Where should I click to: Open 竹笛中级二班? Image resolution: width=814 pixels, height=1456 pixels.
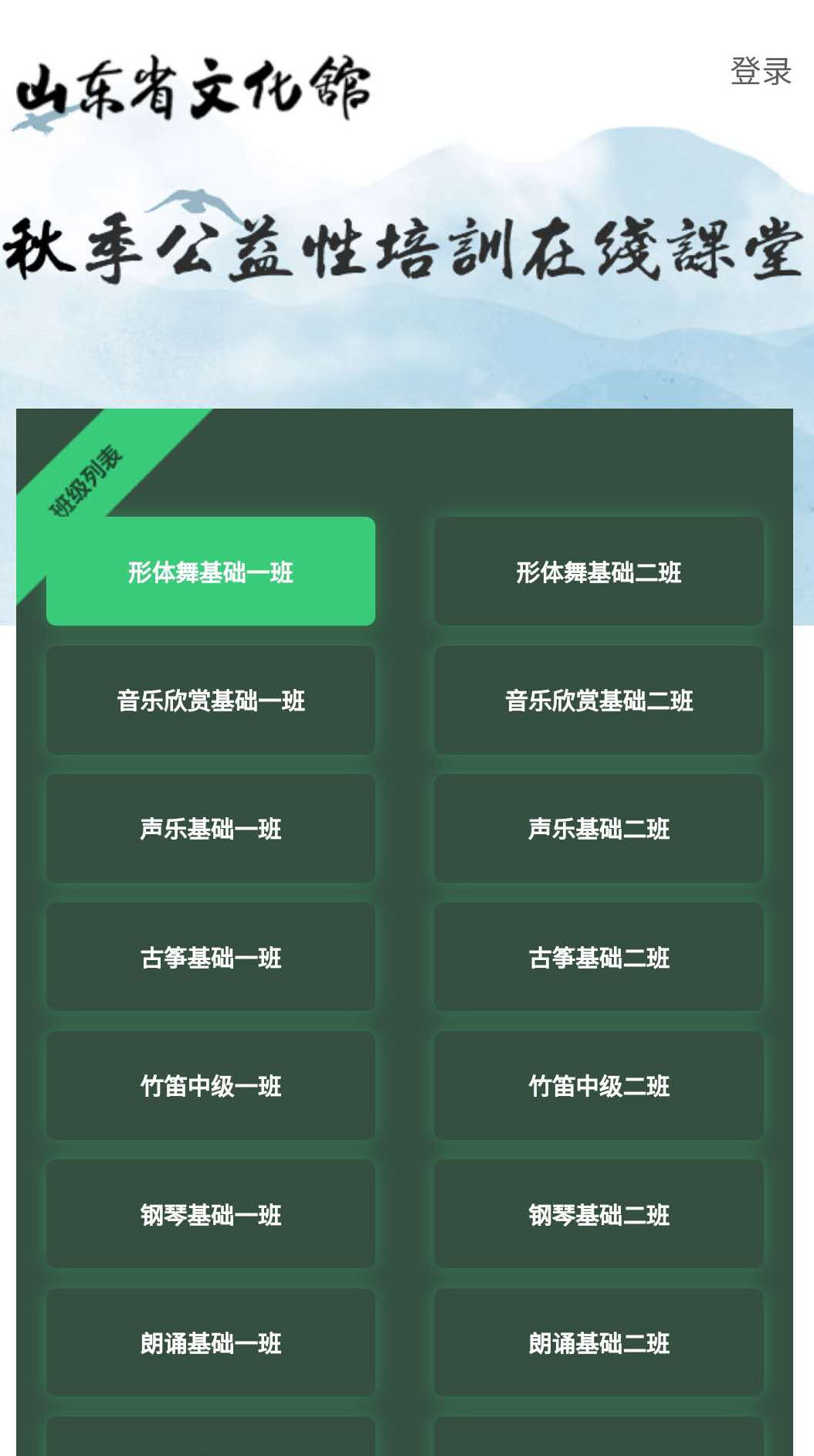pos(599,1086)
